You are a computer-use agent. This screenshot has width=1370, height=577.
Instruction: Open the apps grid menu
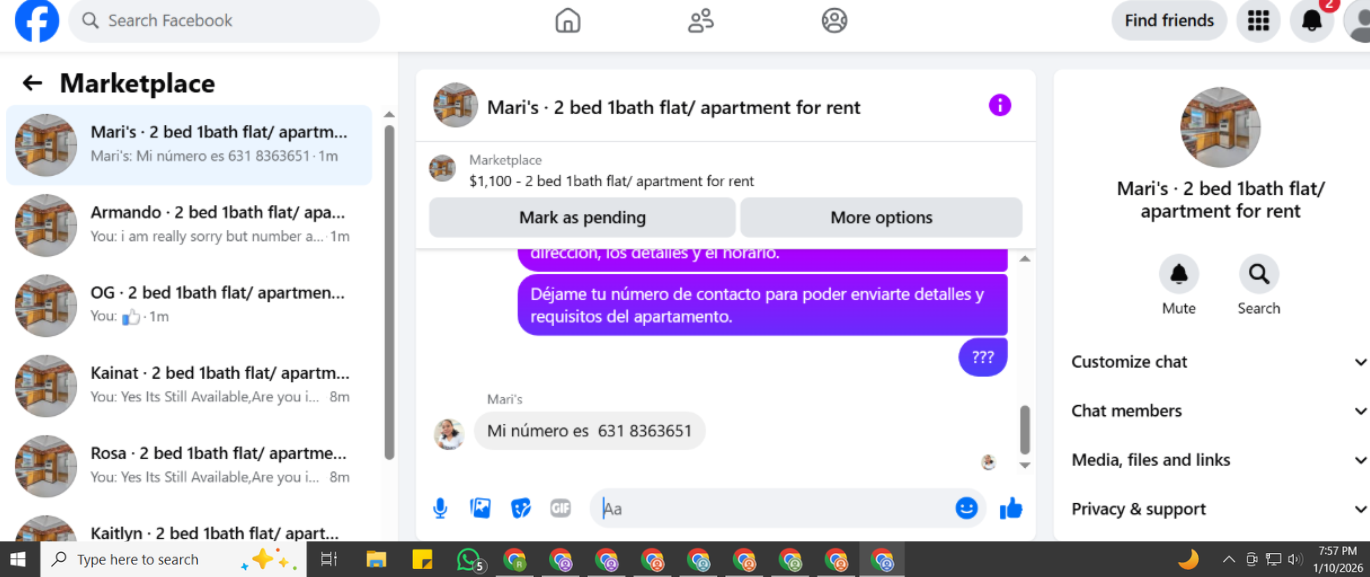1258,20
